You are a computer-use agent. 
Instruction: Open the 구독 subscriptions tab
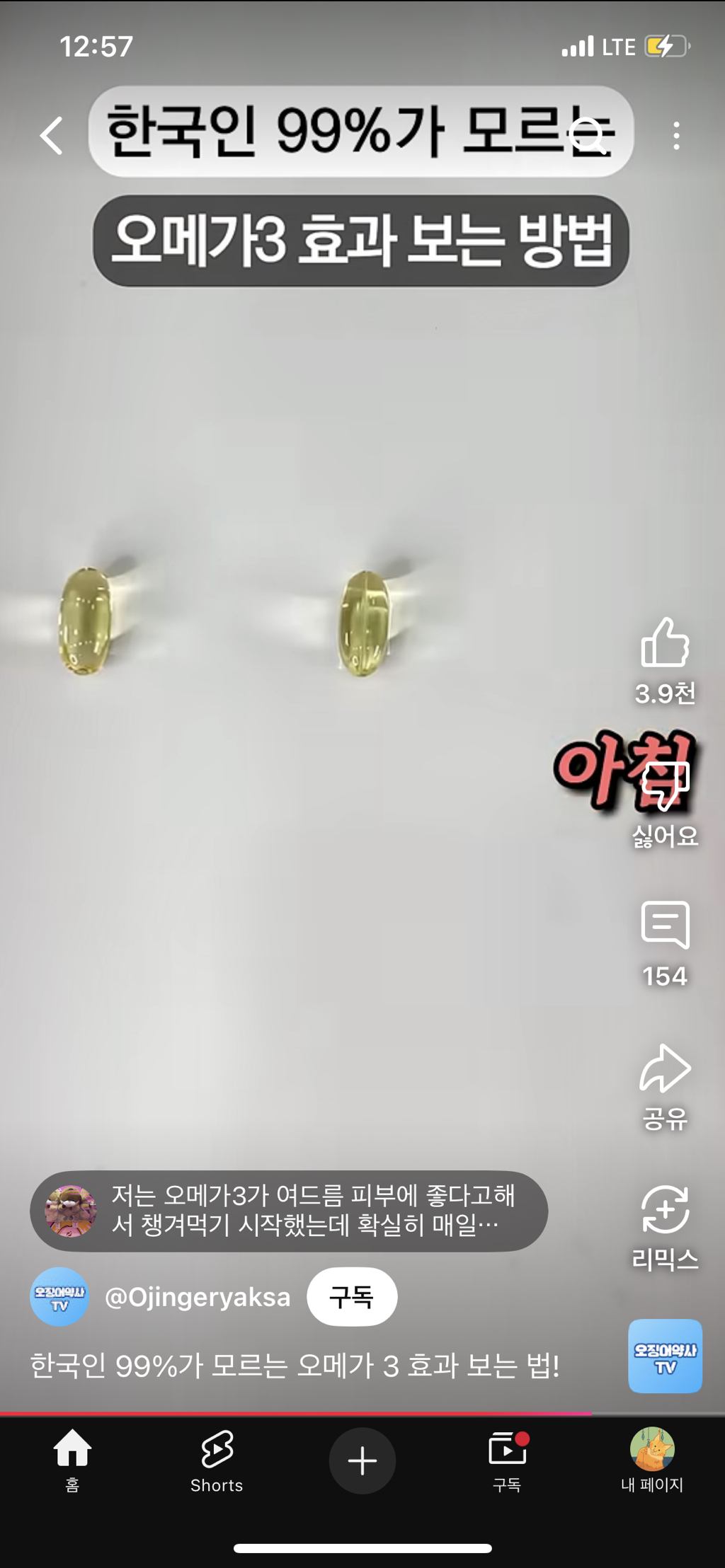pyautogui.click(x=507, y=1460)
